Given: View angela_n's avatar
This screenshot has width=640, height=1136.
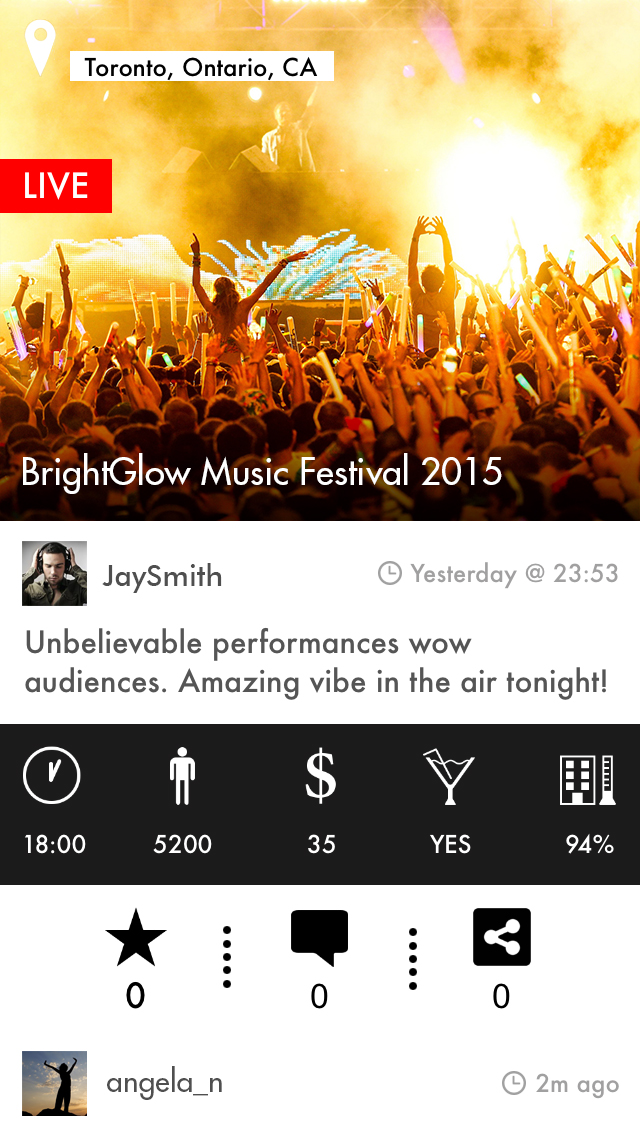Looking at the screenshot, I should pos(54,1083).
